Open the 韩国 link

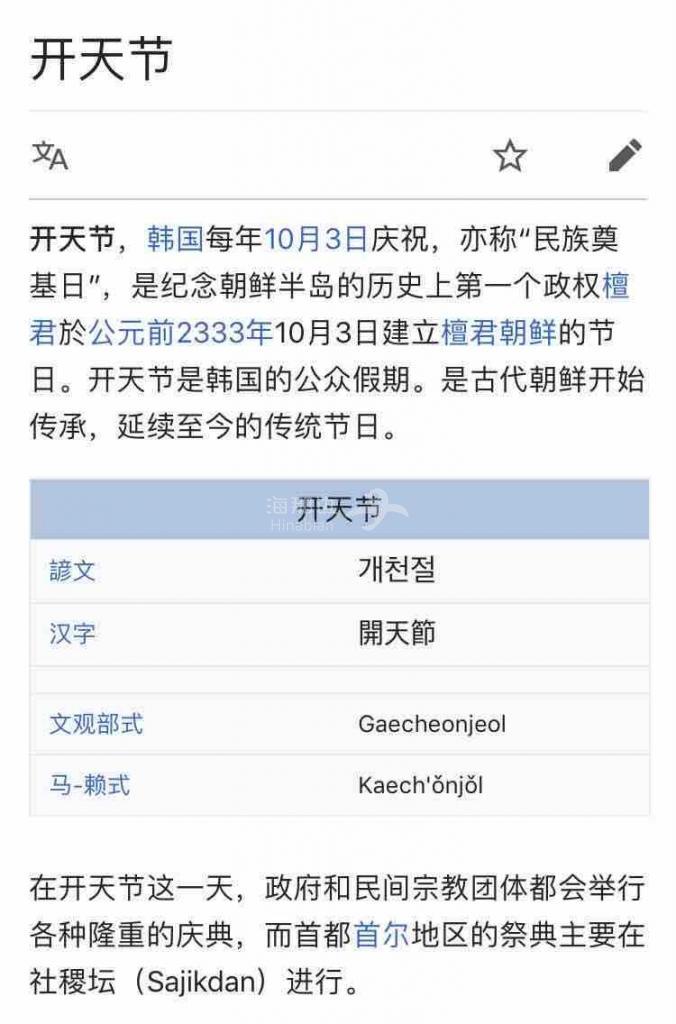coord(175,240)
